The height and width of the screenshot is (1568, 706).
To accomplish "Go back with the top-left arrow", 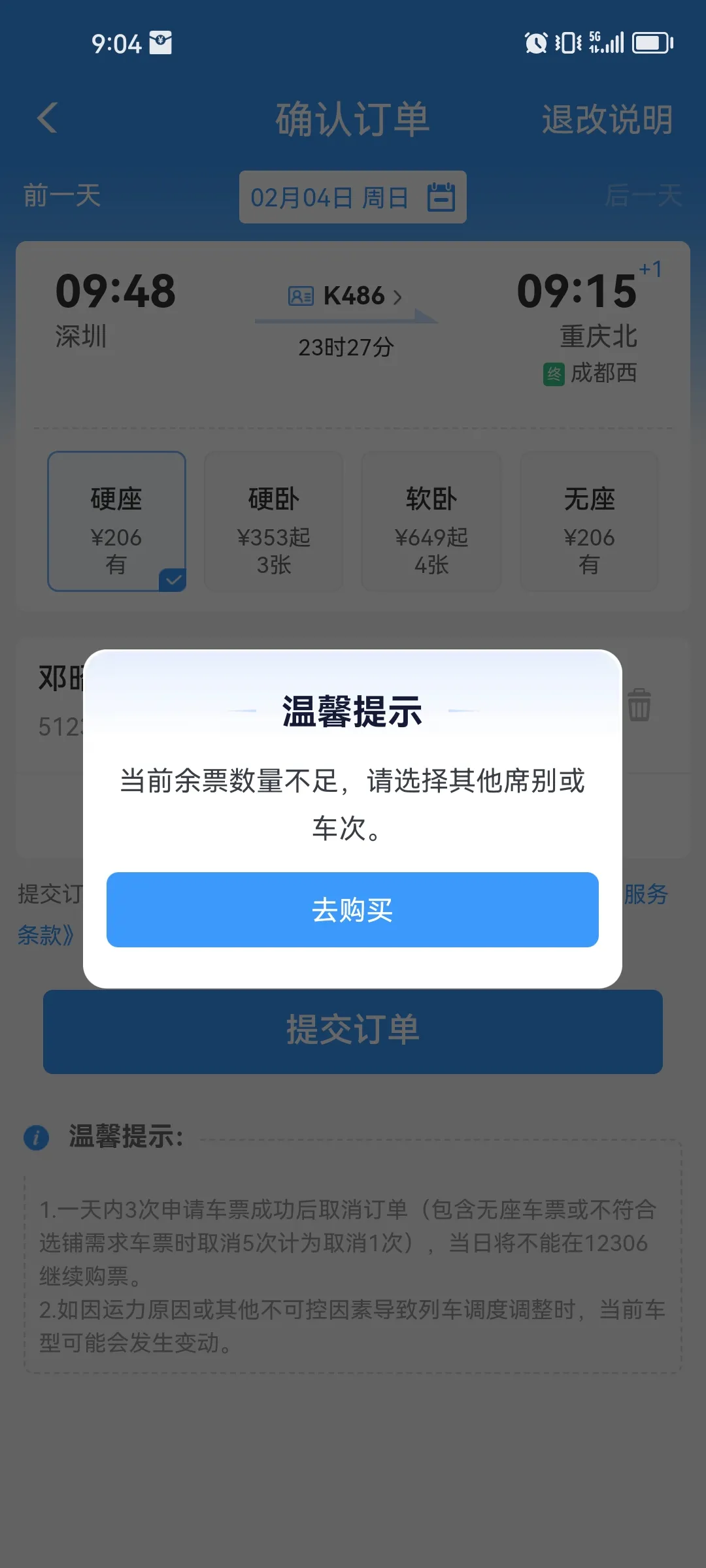I will (48, 118).
